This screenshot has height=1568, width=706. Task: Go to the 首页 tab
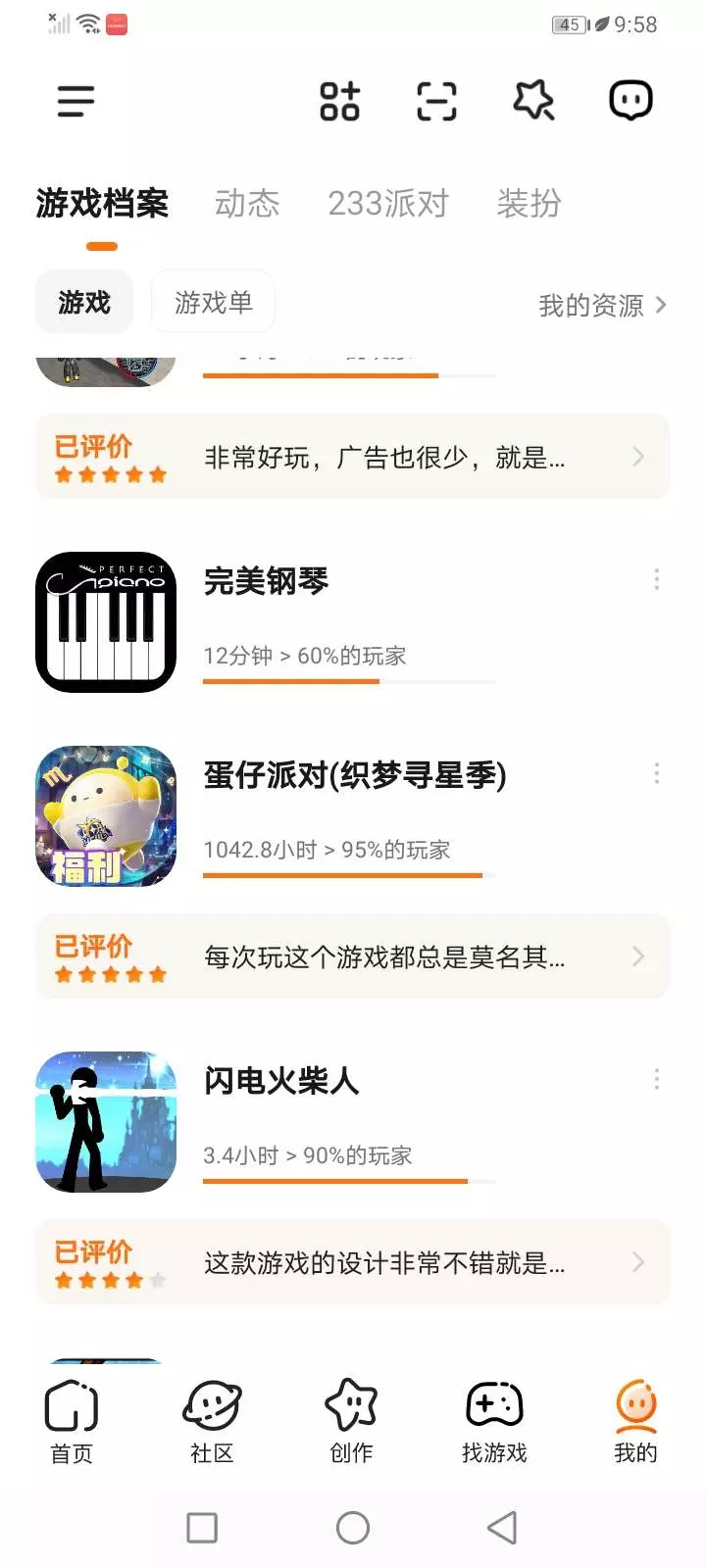click(72, 1422)
